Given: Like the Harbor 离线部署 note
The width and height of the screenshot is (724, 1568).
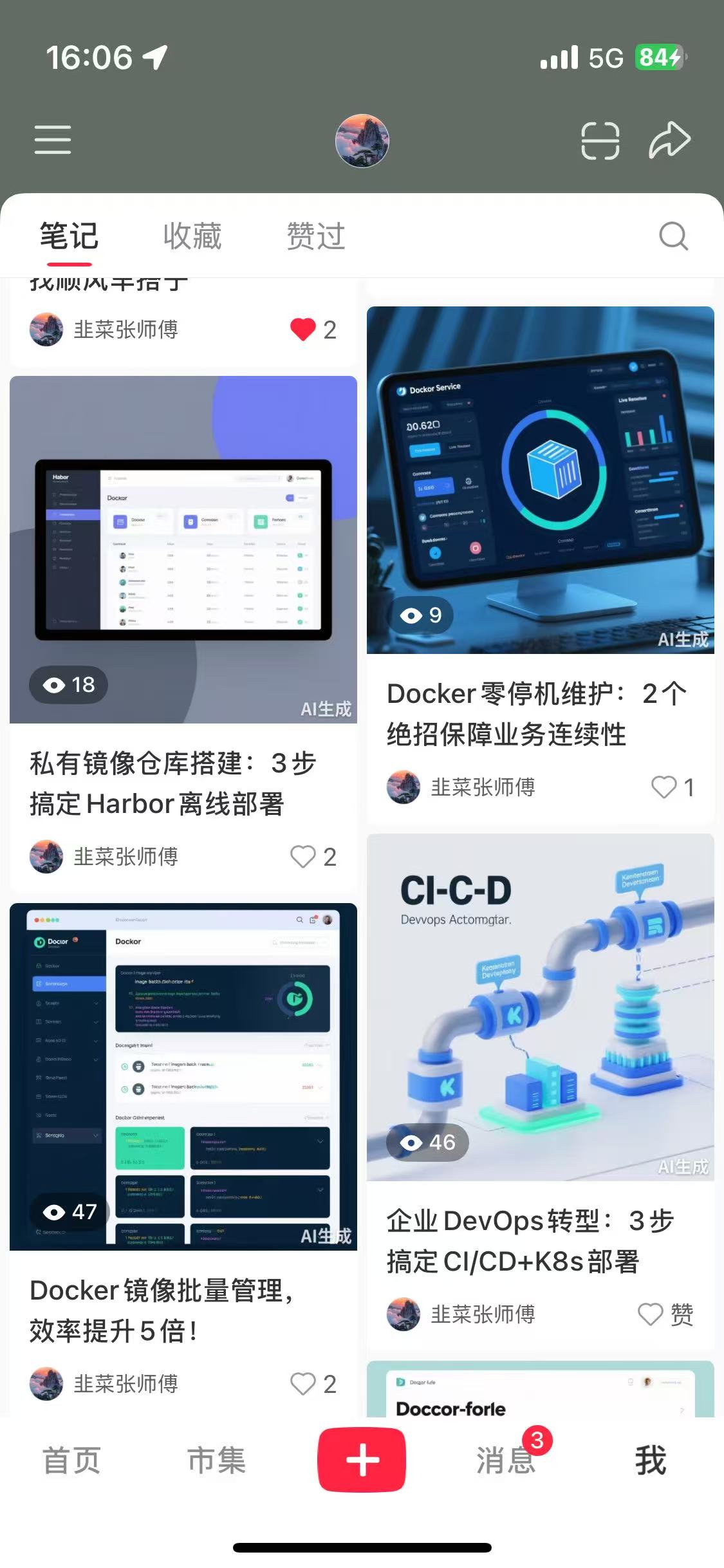Looking at the screenshot, I should 302,857.
